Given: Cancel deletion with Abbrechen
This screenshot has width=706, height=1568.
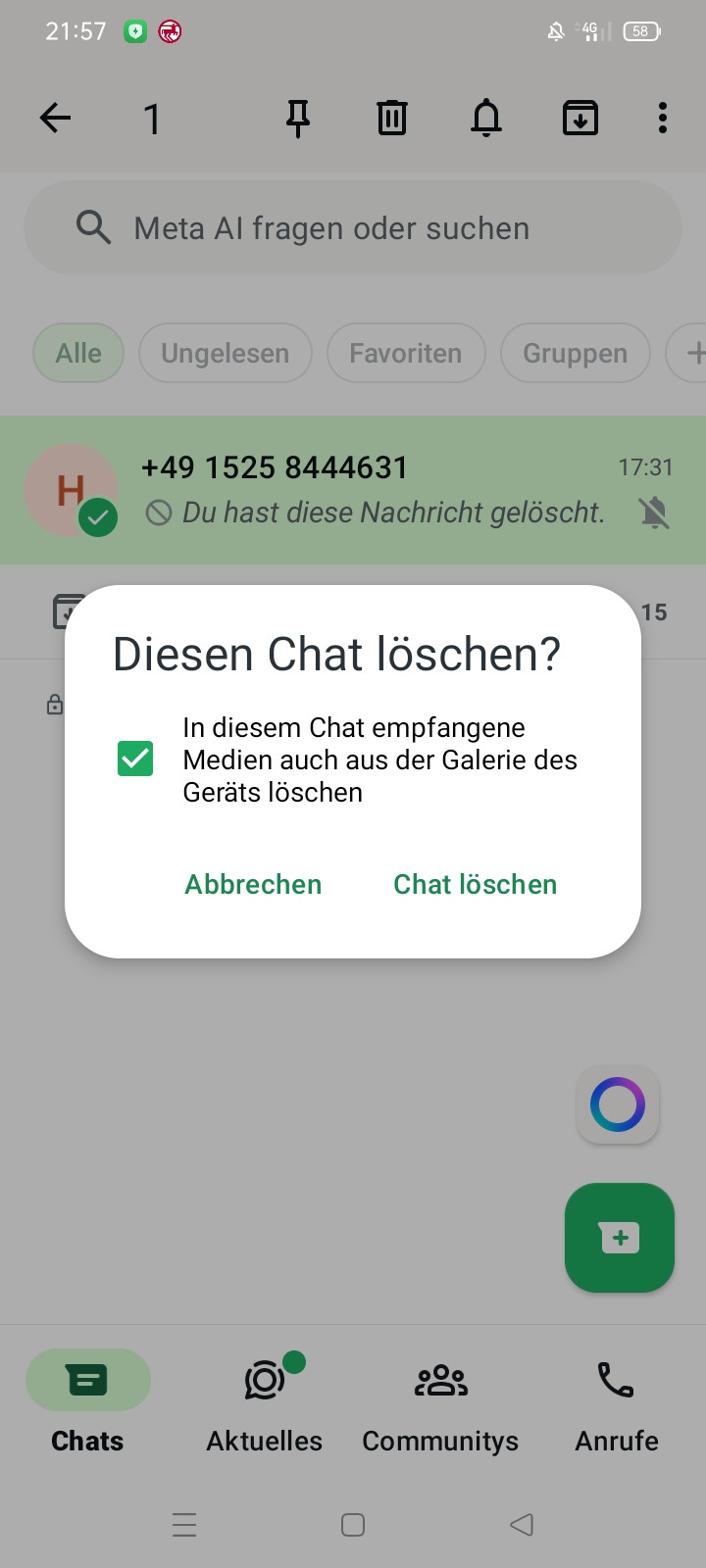Looking at the screenshot, I should (x=253, y=884).
